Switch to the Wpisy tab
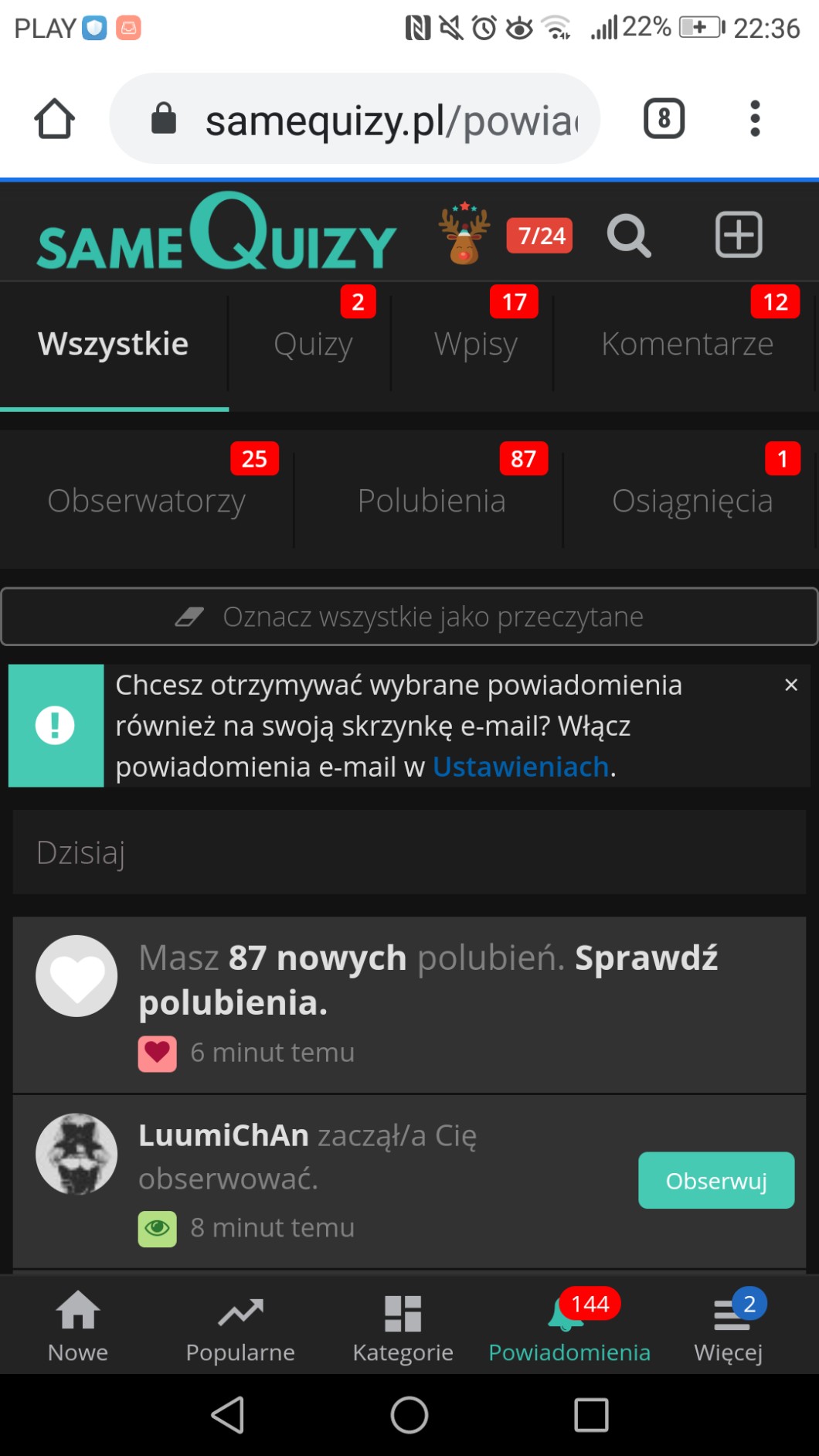The height and width of the screenshot is (1456, 819). 475,344
